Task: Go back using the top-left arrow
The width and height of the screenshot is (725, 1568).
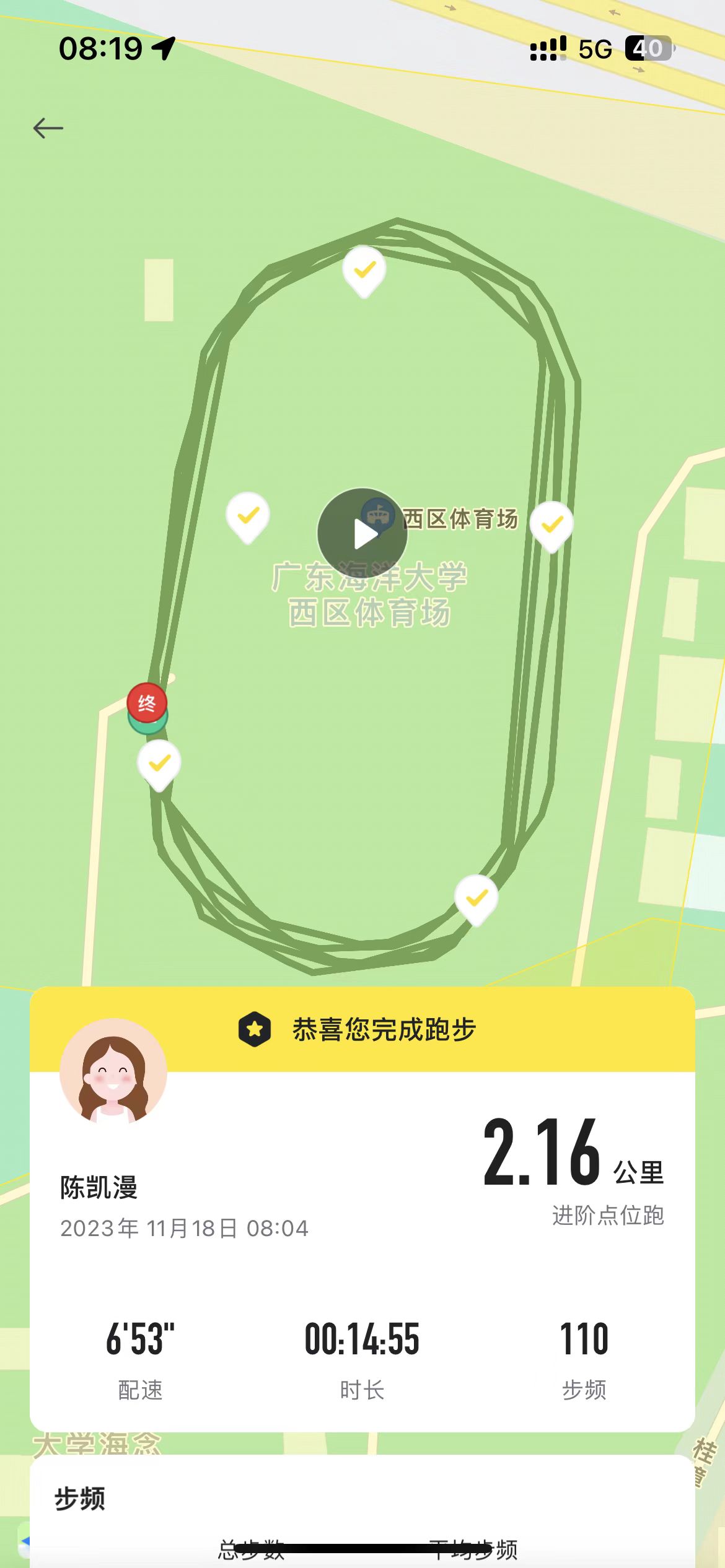Action: [48, 128]
